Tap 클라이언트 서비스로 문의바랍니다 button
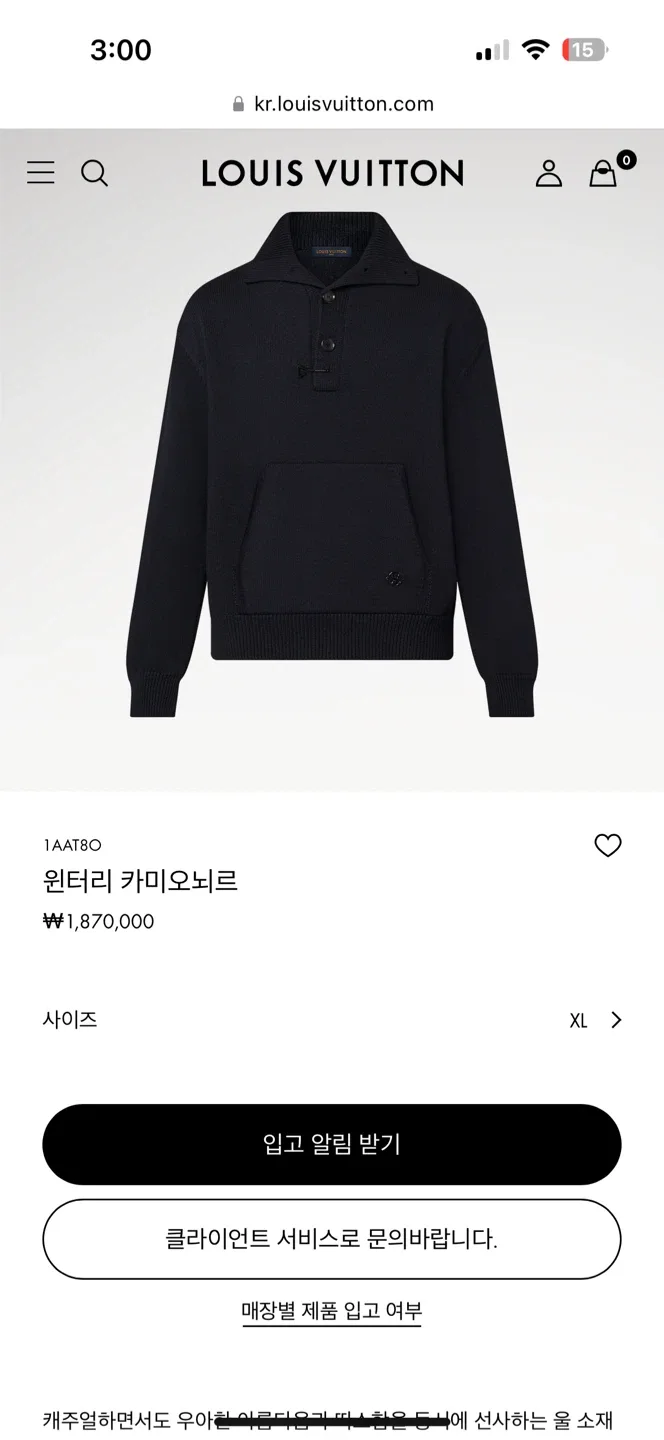This screenshot has height=1440, width=664. (x=332, y=1239)
